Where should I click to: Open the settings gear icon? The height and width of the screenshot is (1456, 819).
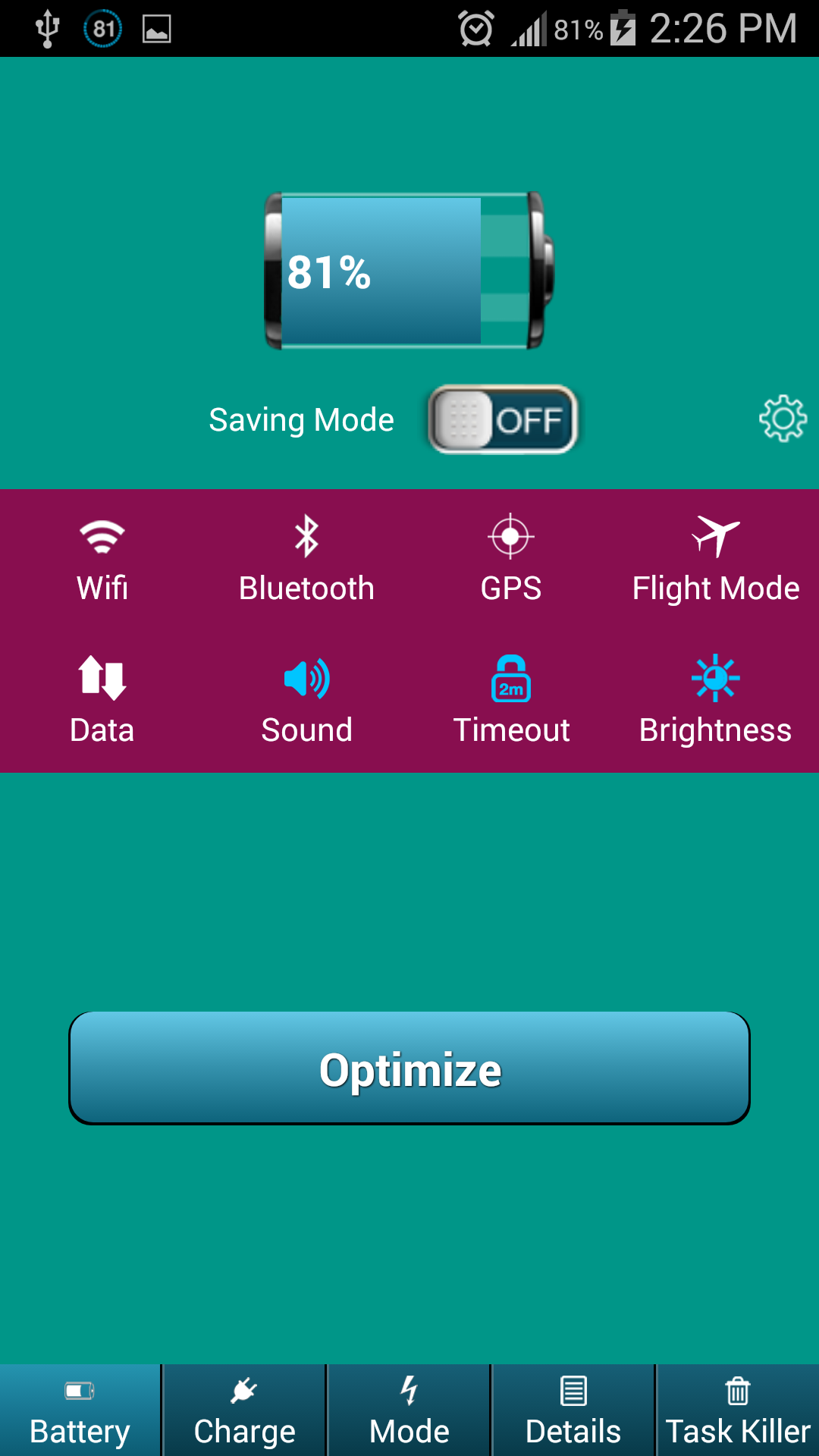point(783,418)
